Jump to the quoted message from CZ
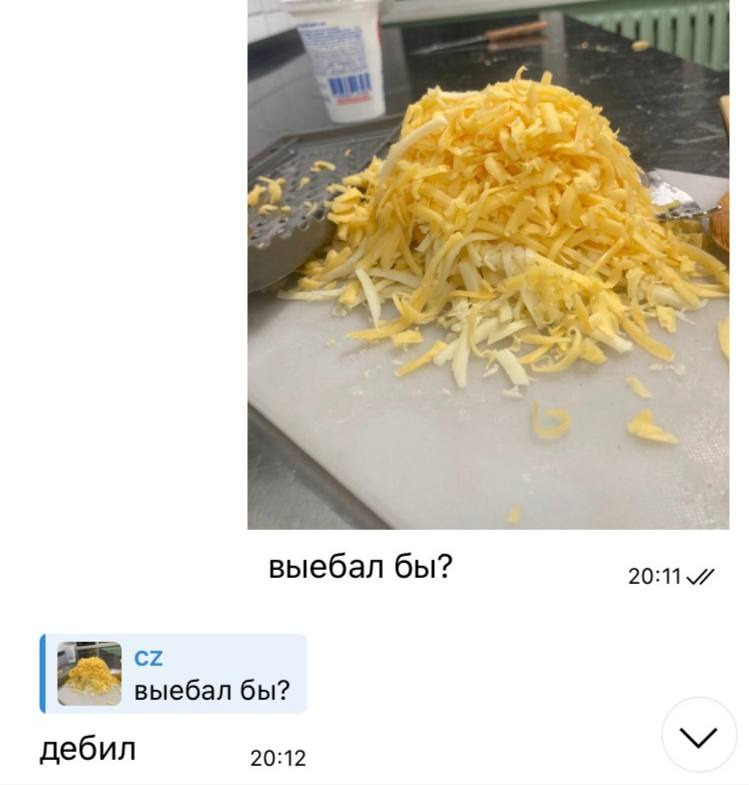The width and height of the screenshot is (749, 785). coord(175,674)
